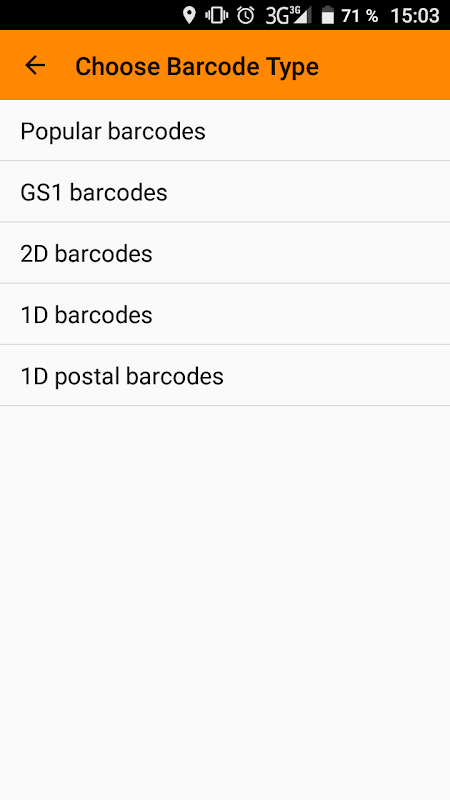Choose 2D barcodes
The width and height of the screenshot is (450, 800).
point(225,253)
